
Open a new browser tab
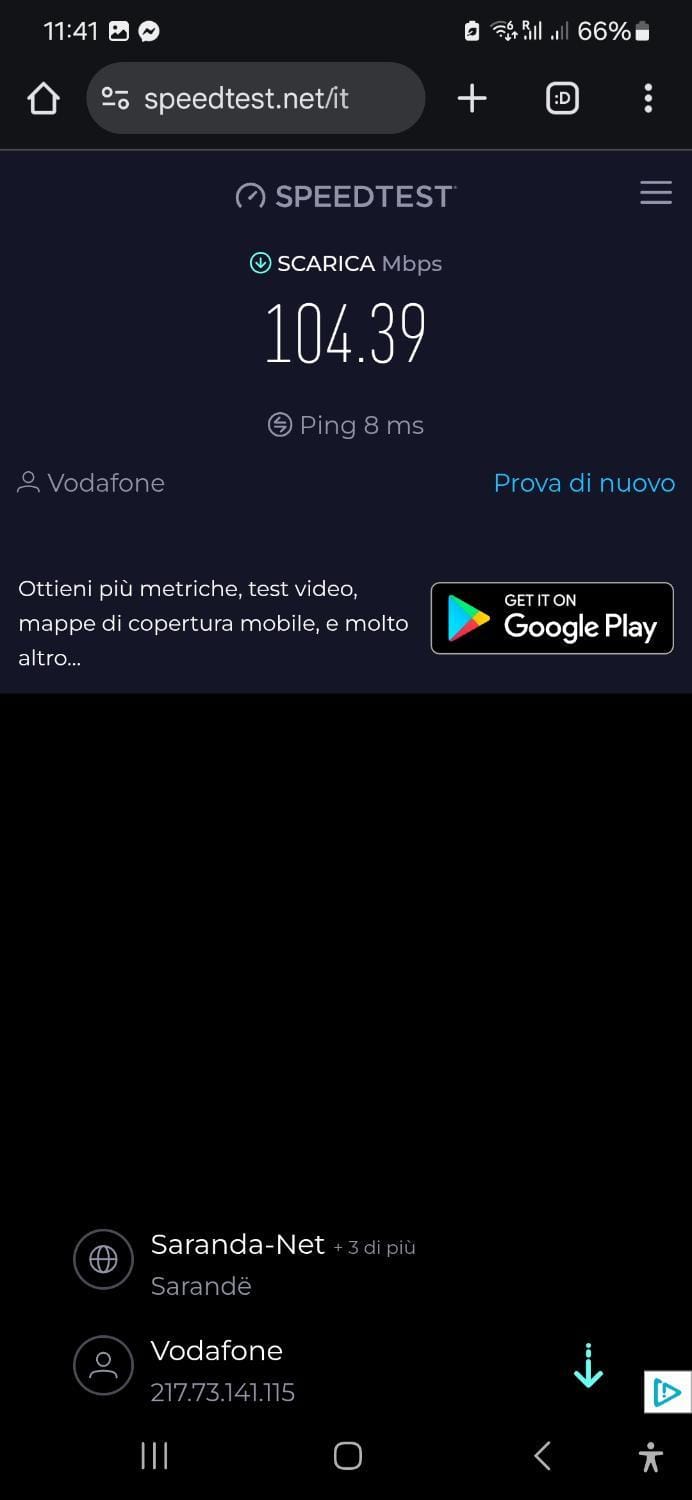(471, 98)
